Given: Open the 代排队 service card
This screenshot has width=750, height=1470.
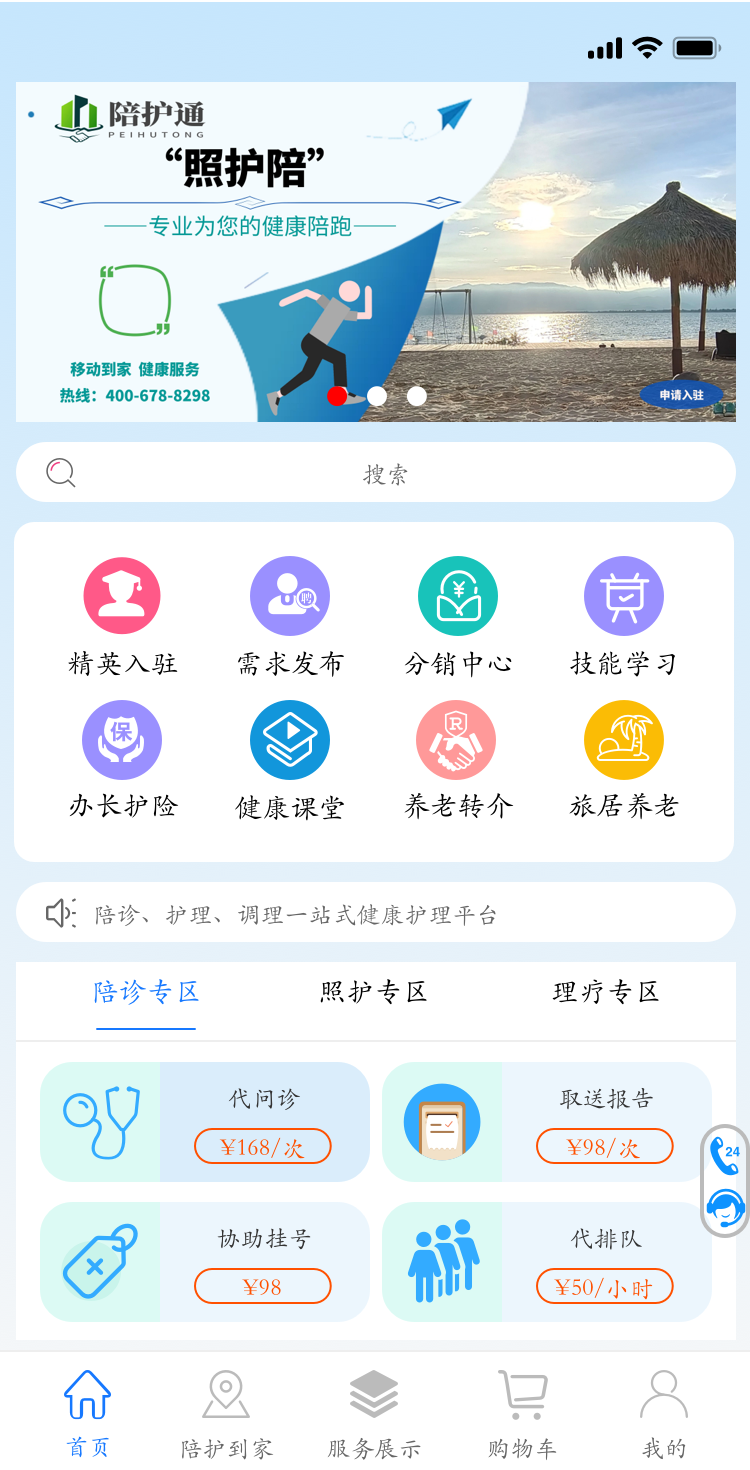Looking at the screenshot, I should pos(547,1262).
